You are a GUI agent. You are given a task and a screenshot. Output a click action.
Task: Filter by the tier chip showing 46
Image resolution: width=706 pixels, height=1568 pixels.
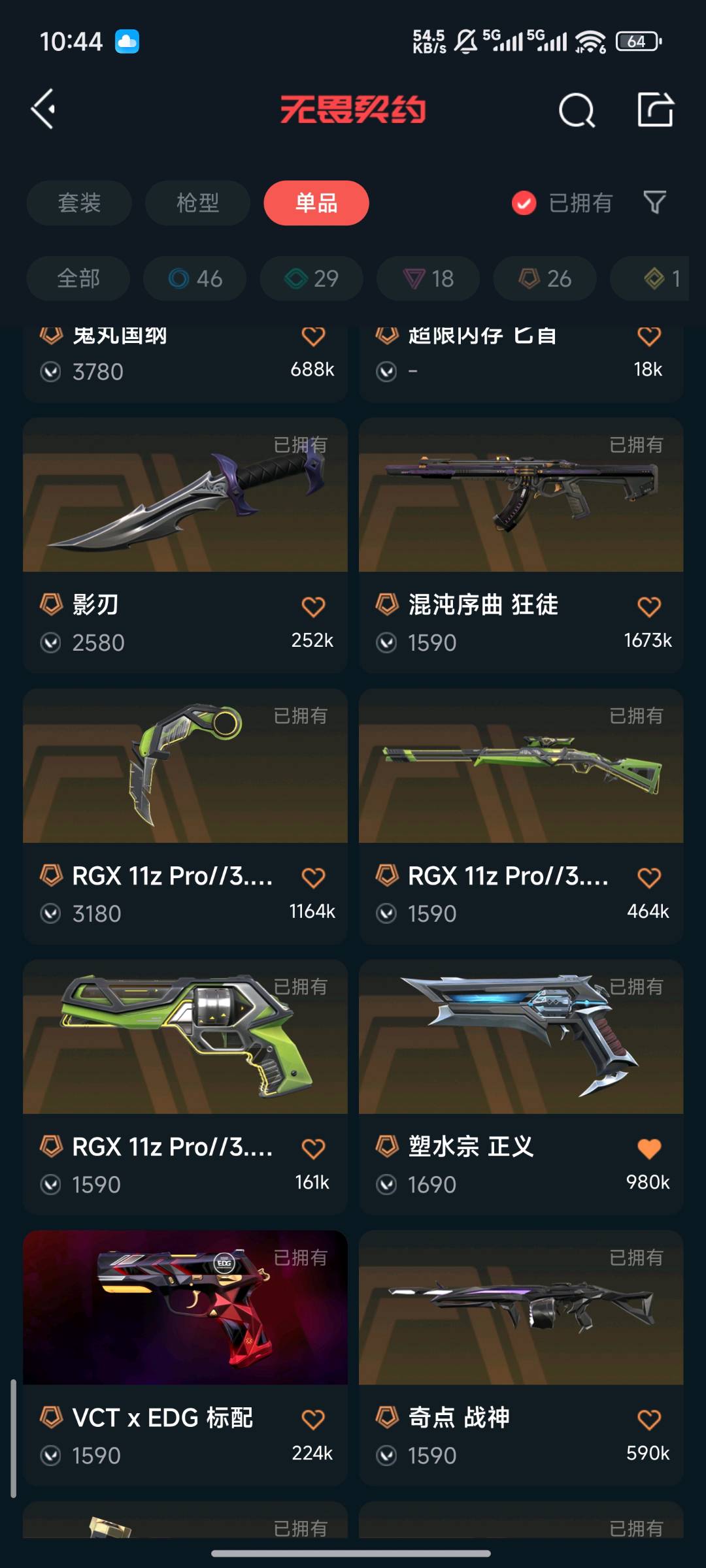(x=195, y=278)
